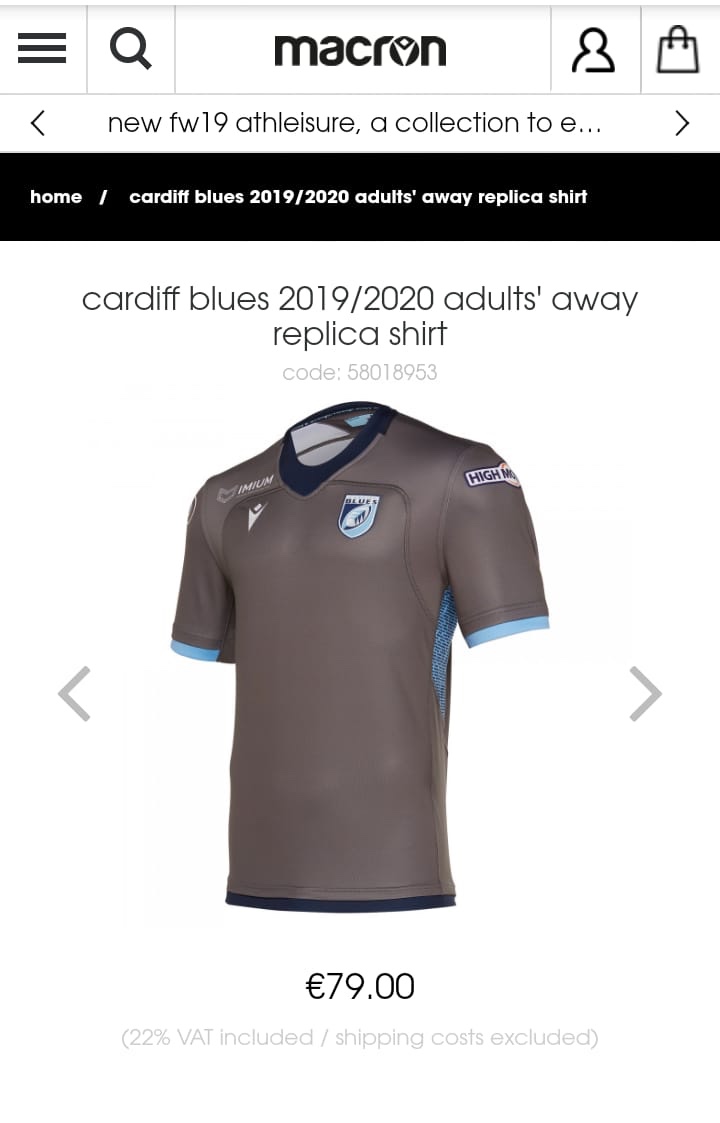This screenshot has width=720, height=1123.
Task: Open the fw19 athleisure promo banner
Action: tap(354, 123)
